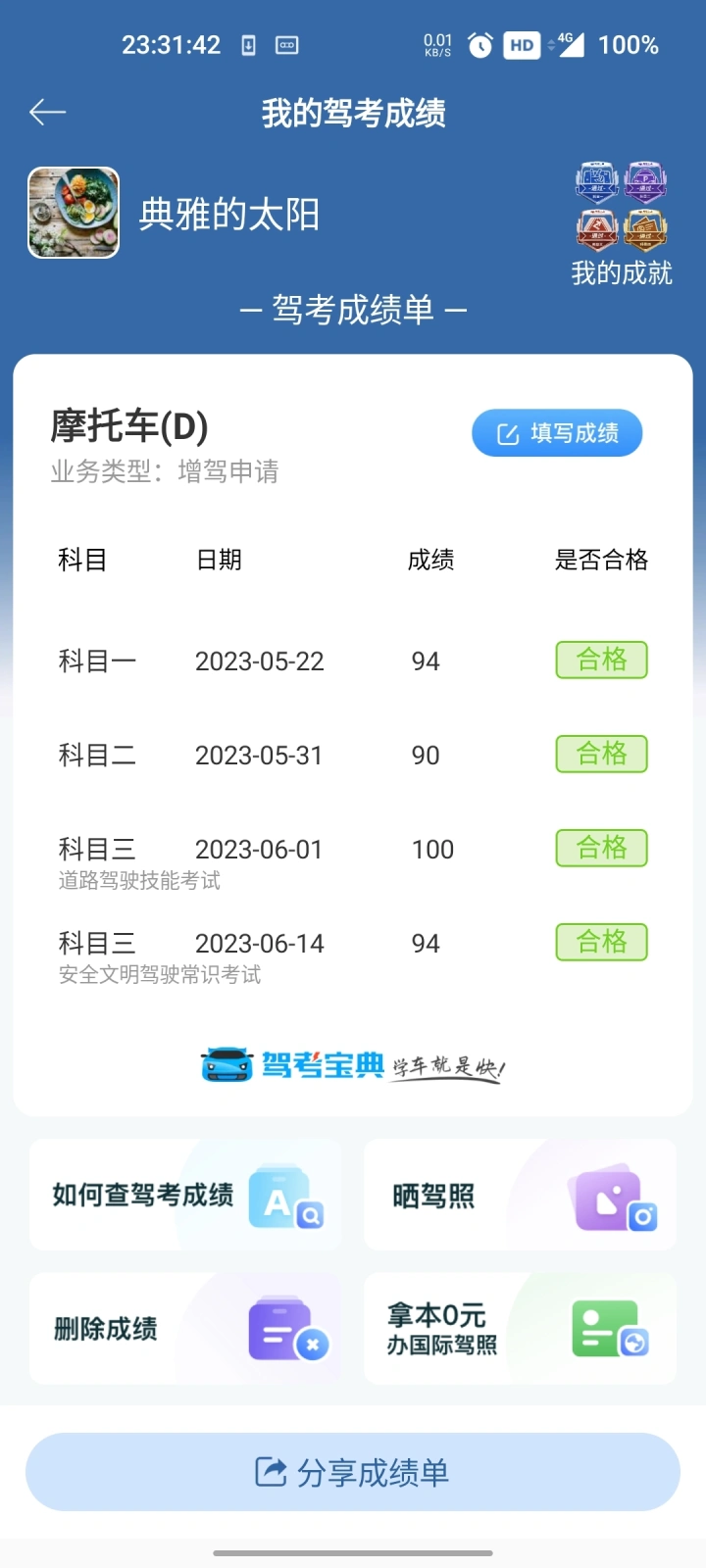Open 如何查驾考成绩 guide card
706x1568 pixels.
(186, 1195)
